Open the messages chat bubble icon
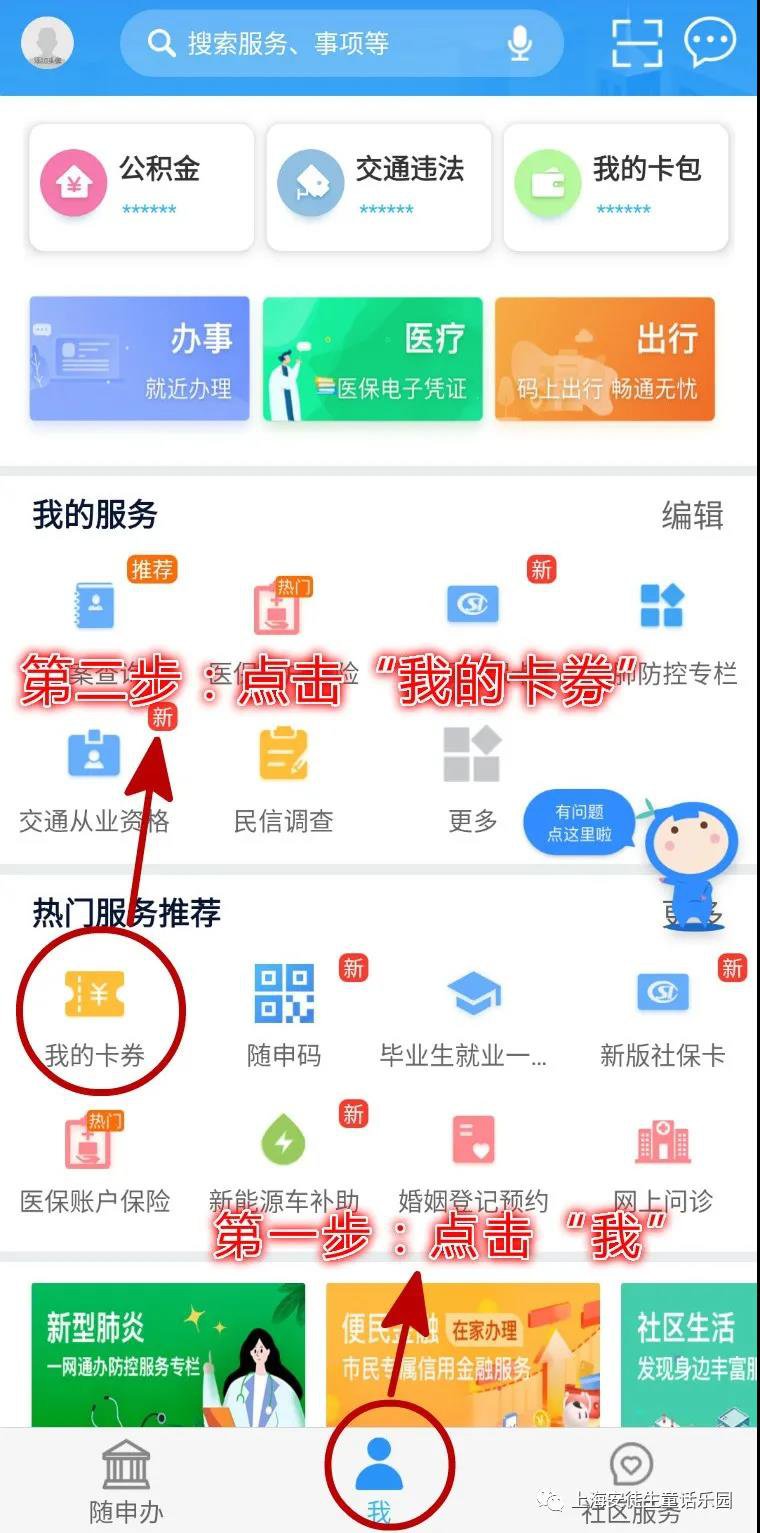760x1533 pixels. (710, 43)
